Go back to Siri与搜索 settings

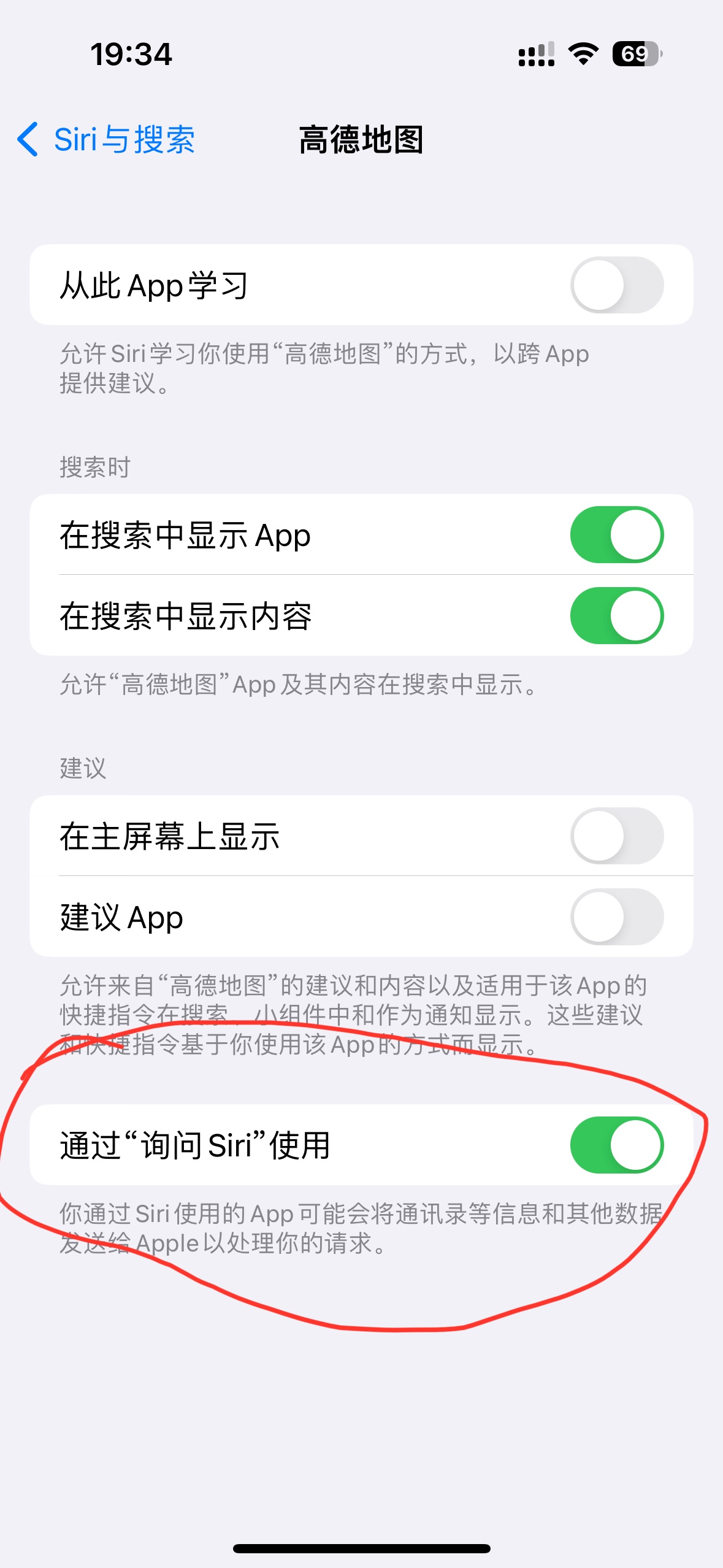pyautogui.click(x=105, y=140)
